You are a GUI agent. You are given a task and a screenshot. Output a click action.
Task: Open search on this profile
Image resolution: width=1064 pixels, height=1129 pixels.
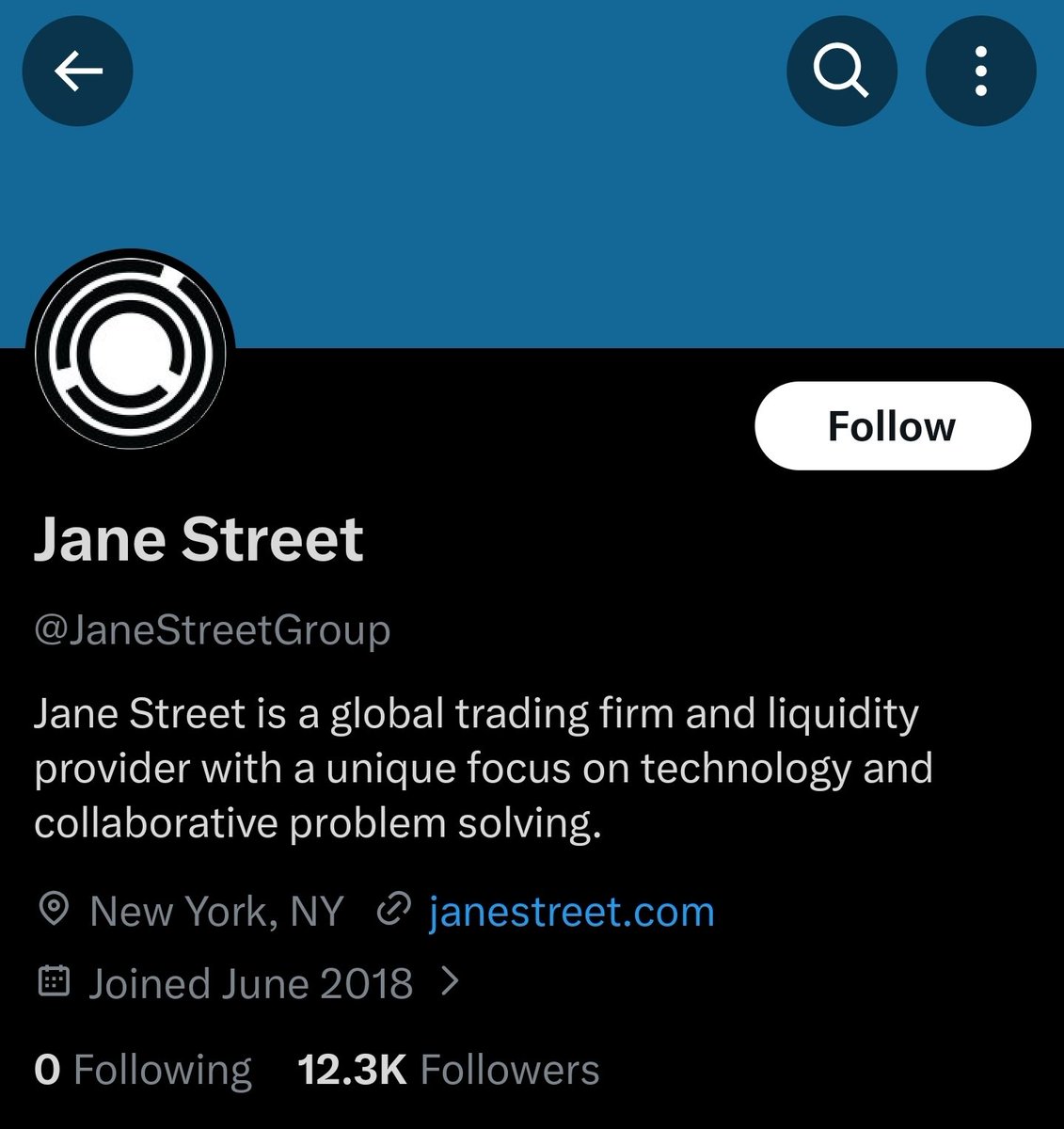[841, 72]
